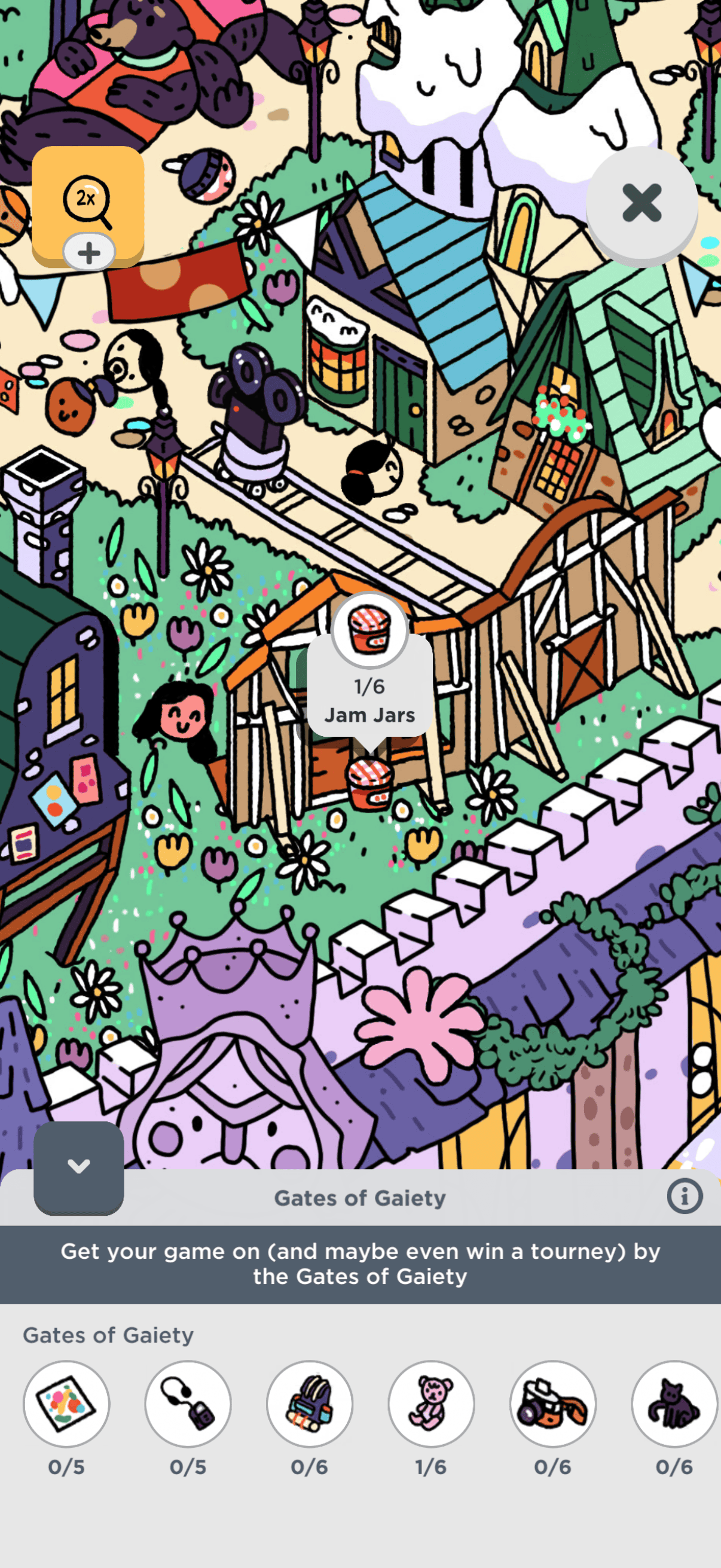Image resolution: width=721 pixels, height=1568 pixels.
Task: Open the info icon for Gates of Gaiety
Action: tap(684, 1197)
